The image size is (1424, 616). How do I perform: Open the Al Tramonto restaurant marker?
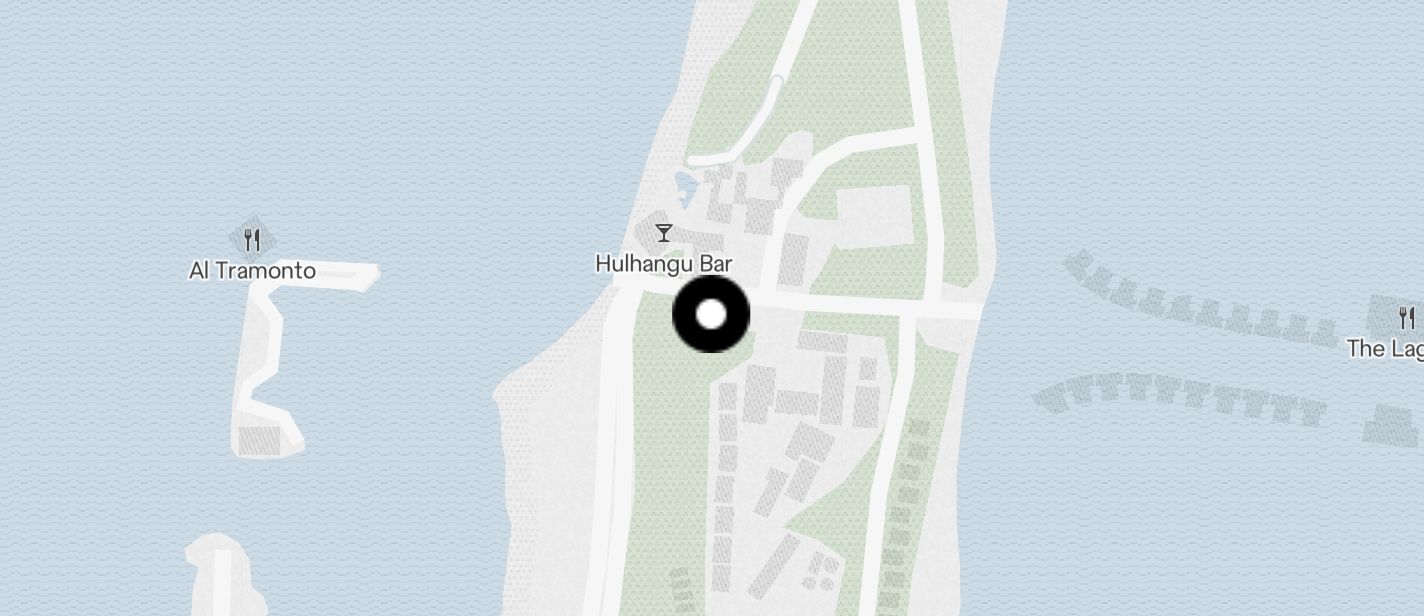pyautogui.click(x=252, y=240)
